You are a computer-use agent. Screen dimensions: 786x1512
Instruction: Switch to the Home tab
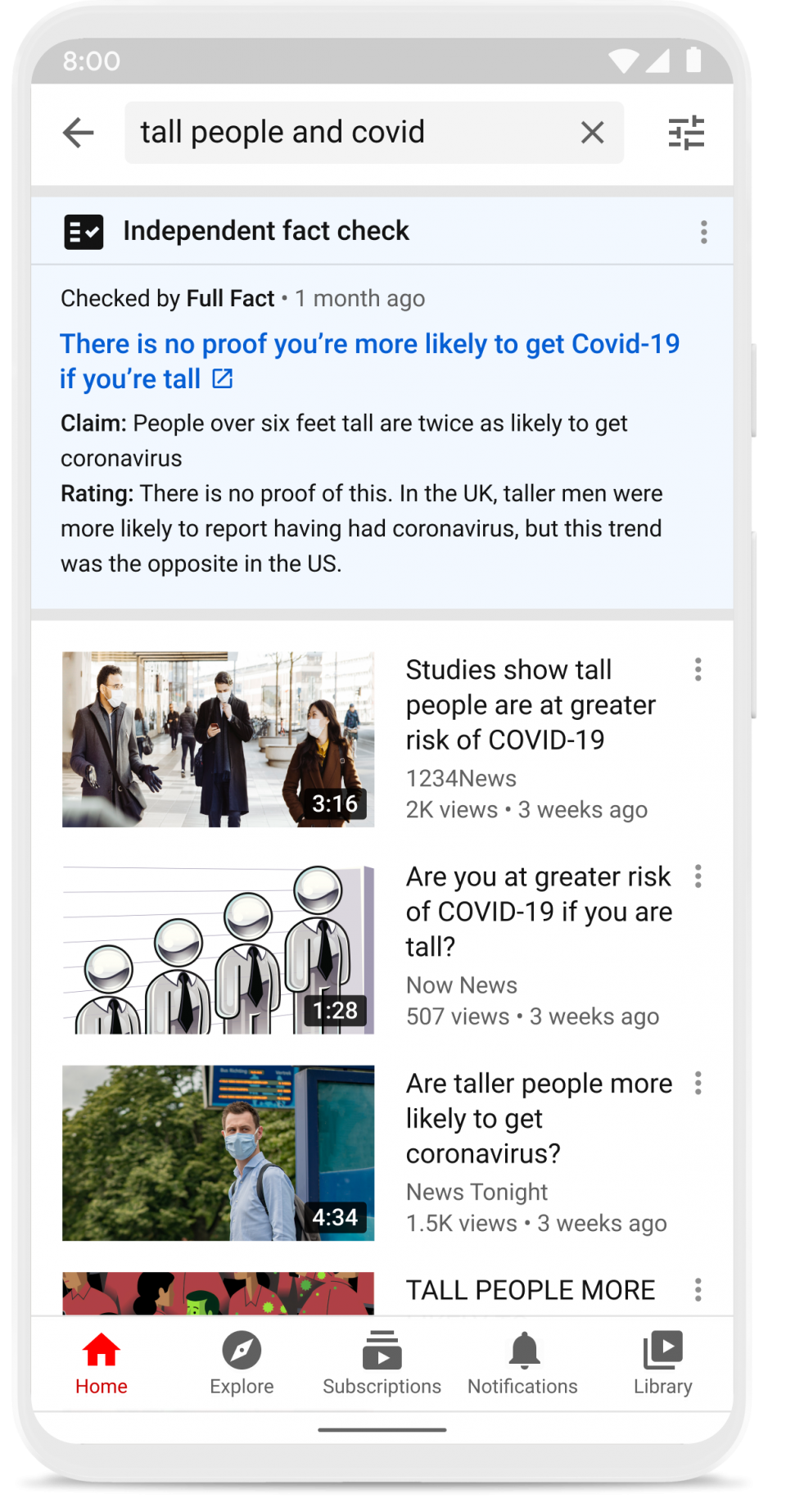click(102, 1364)
